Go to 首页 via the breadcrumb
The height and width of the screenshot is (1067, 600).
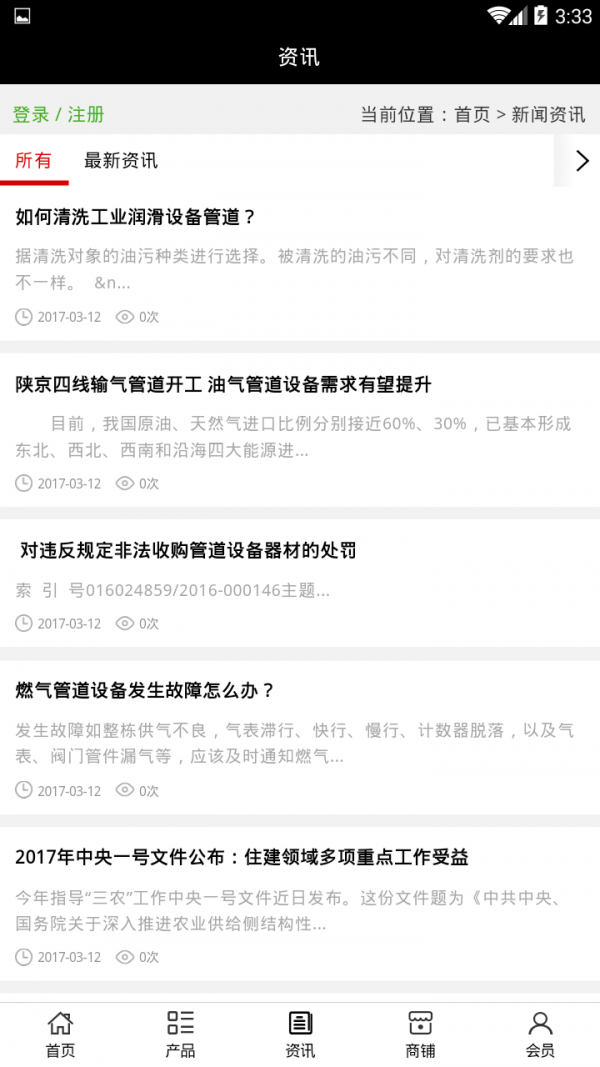tap(472, 115)
